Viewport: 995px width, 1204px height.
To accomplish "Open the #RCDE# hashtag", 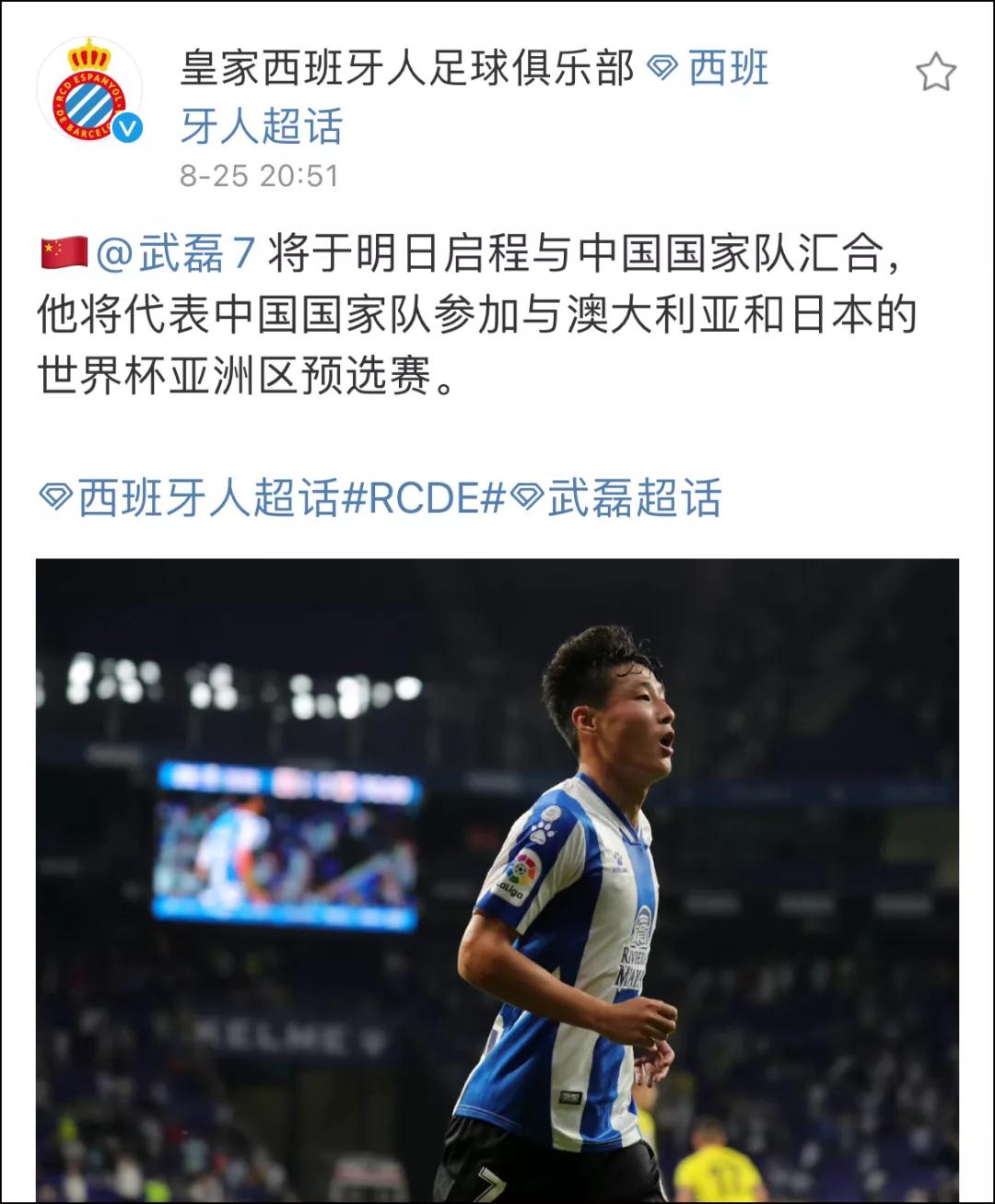I will coord(424,498).
